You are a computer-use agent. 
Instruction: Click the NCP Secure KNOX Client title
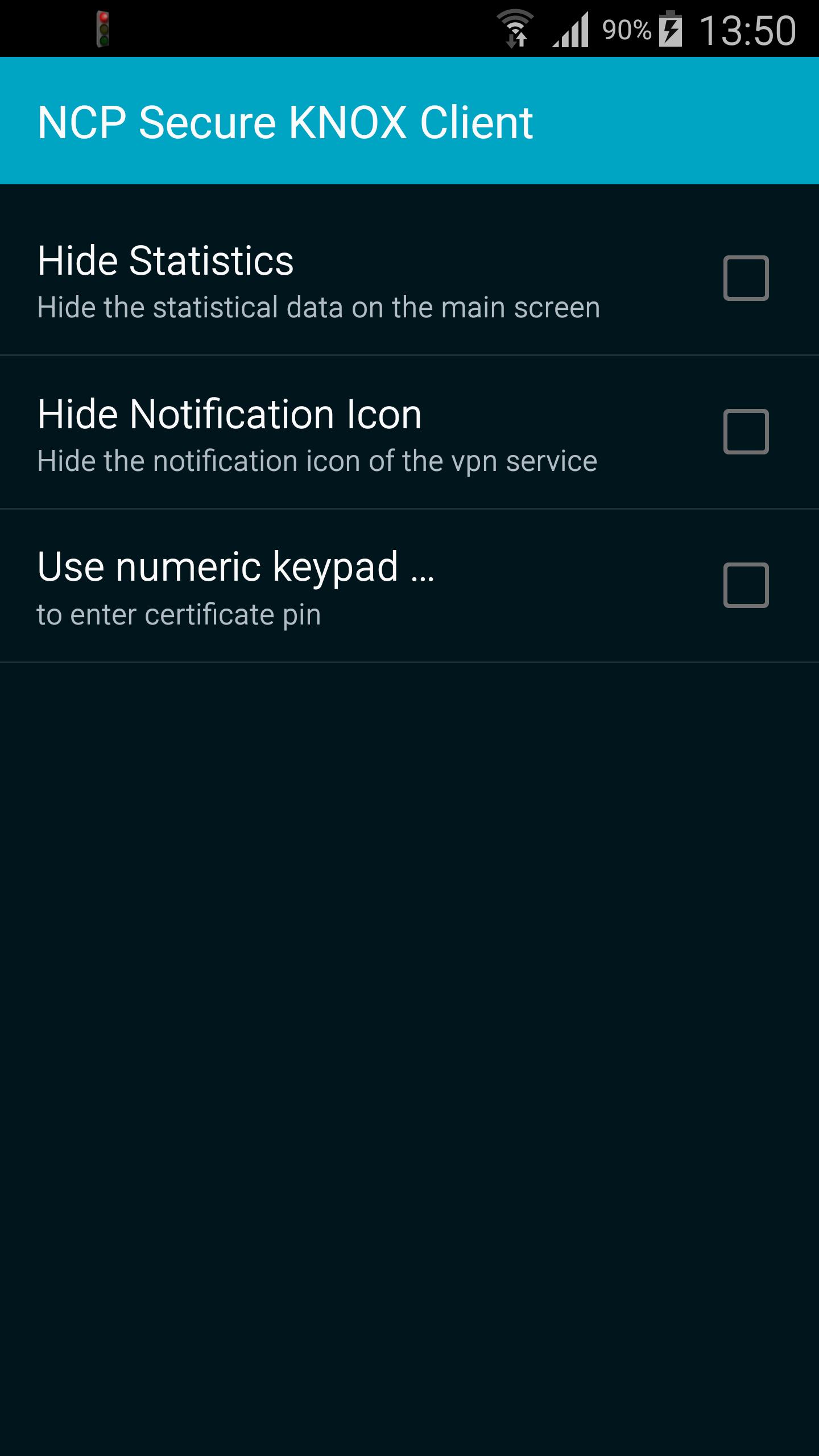[284, 121]
